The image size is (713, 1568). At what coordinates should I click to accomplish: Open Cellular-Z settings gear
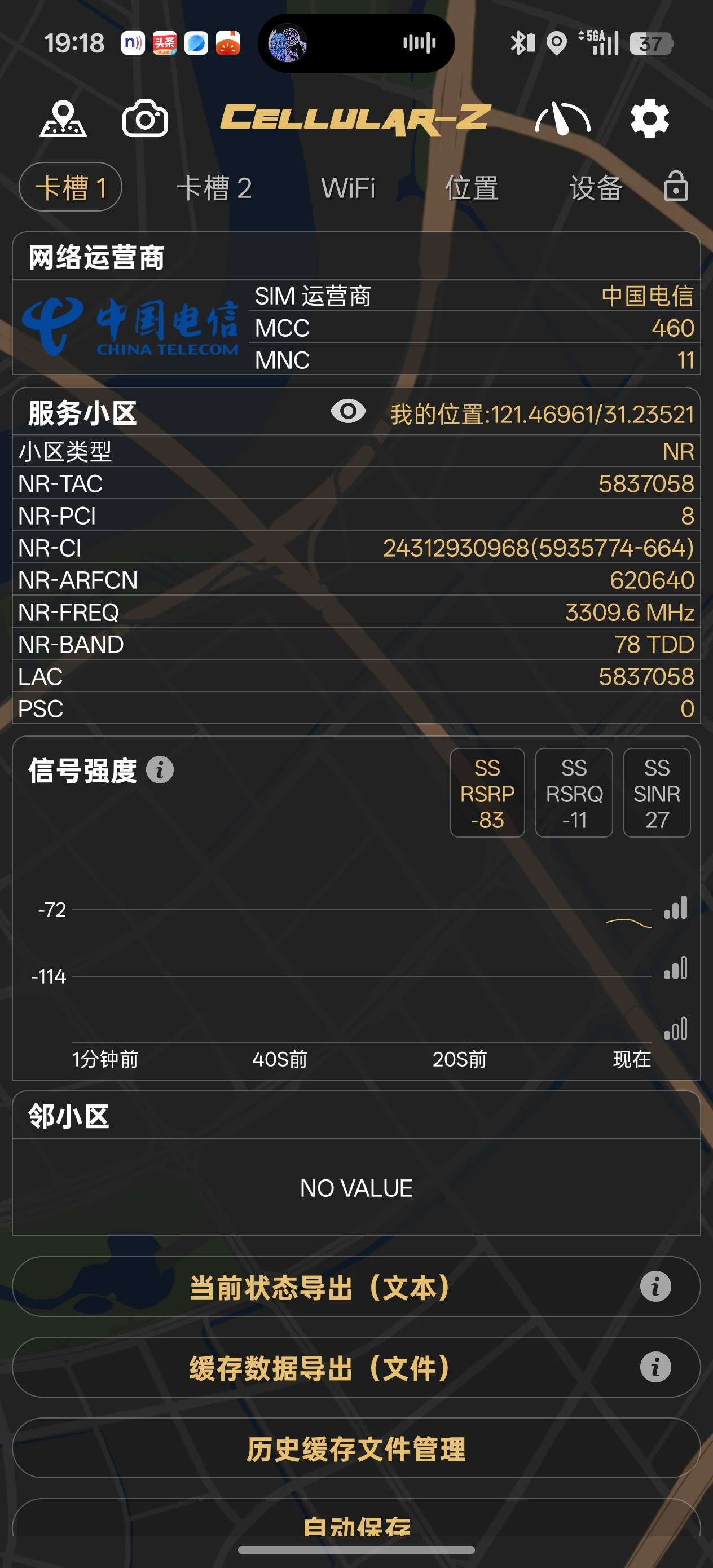[649, 120]
